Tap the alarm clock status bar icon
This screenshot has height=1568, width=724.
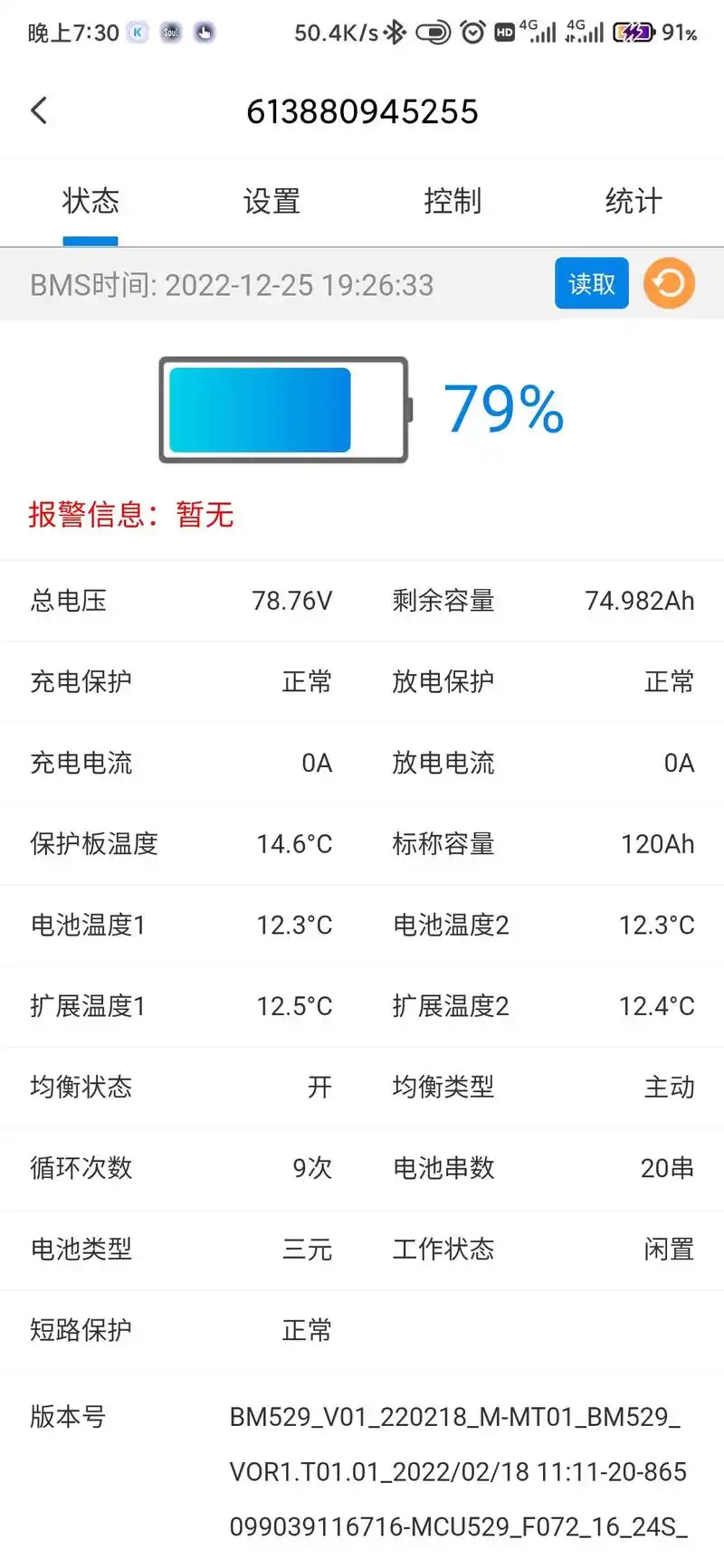[472, 32]
